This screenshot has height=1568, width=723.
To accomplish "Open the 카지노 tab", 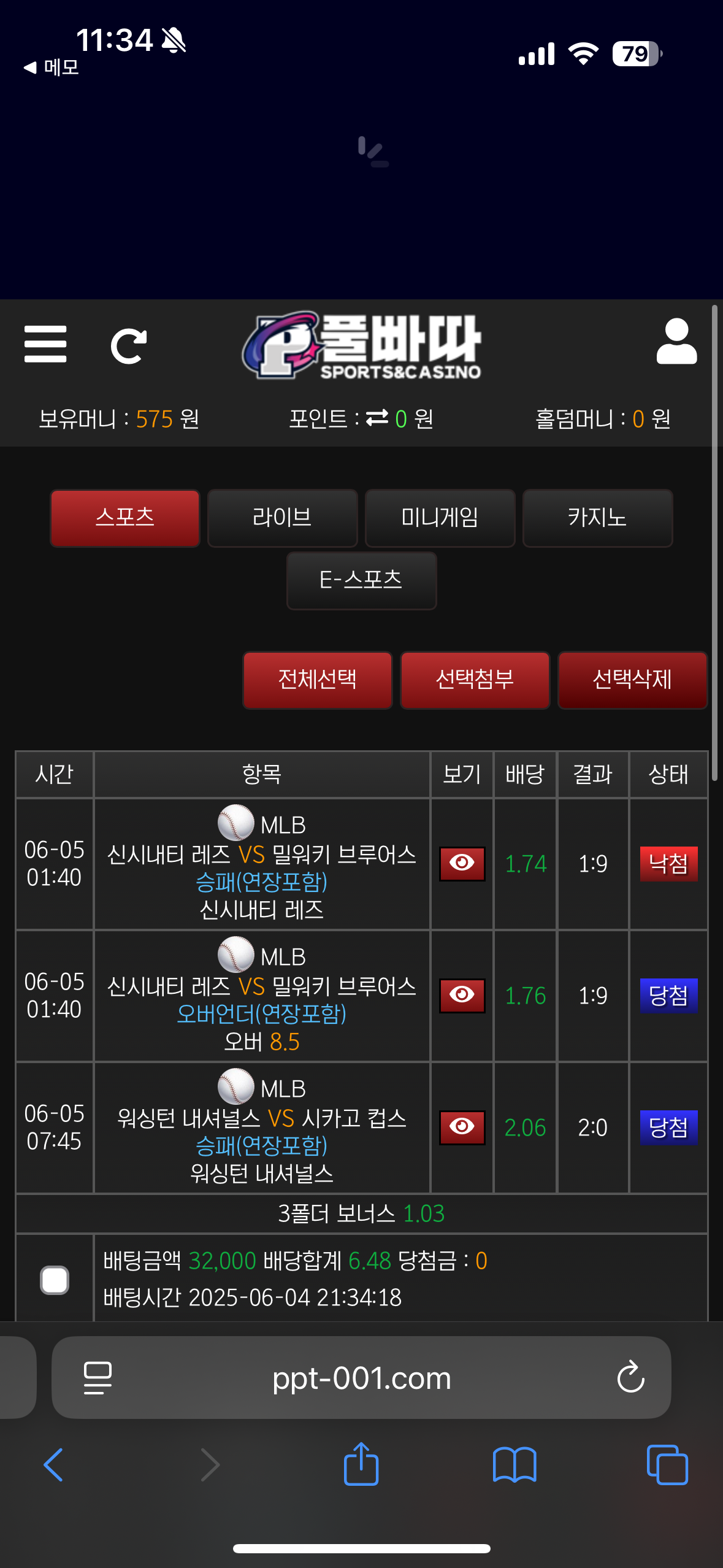I will pos(597,518).
